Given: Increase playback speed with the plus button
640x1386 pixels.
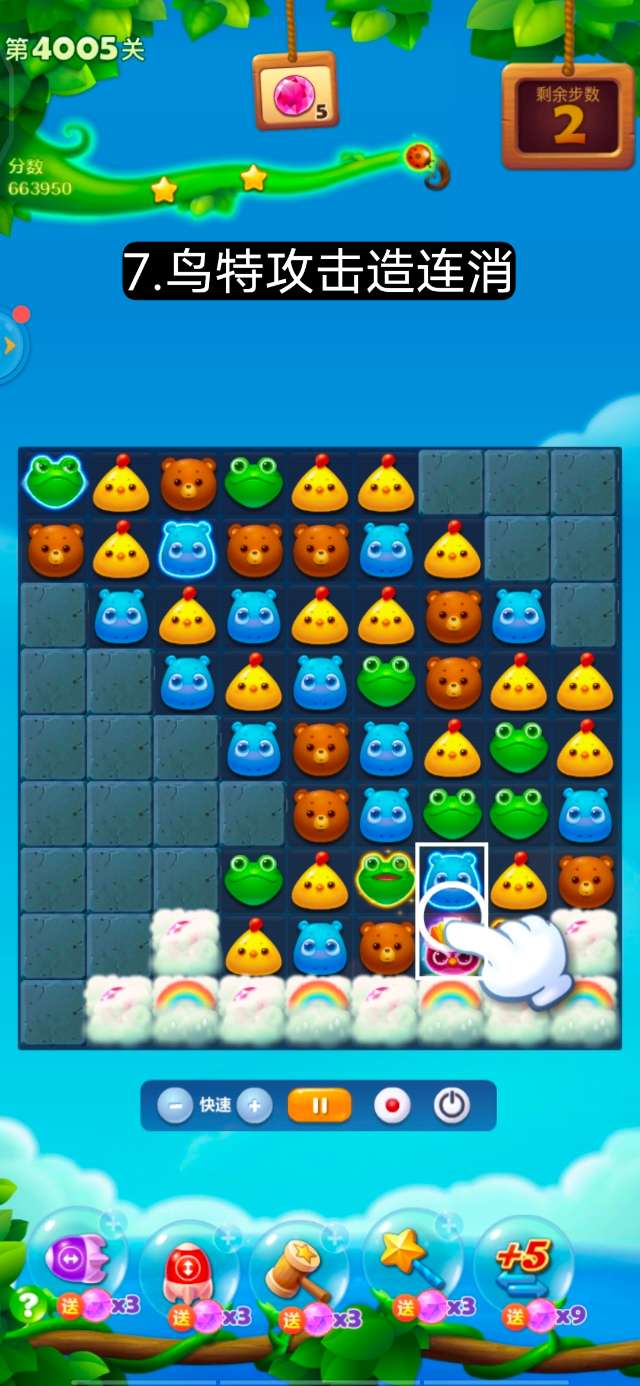Looking at the screenshot, I should coord(254,1106).
